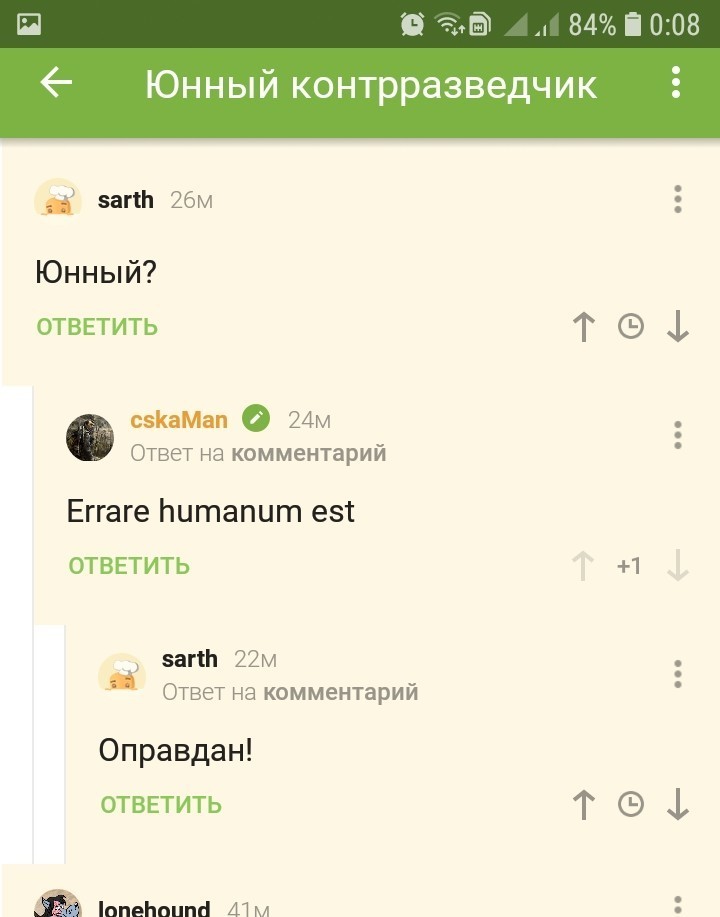
Task: Open lonehound's profile
Action: click(x=153, y=908)
